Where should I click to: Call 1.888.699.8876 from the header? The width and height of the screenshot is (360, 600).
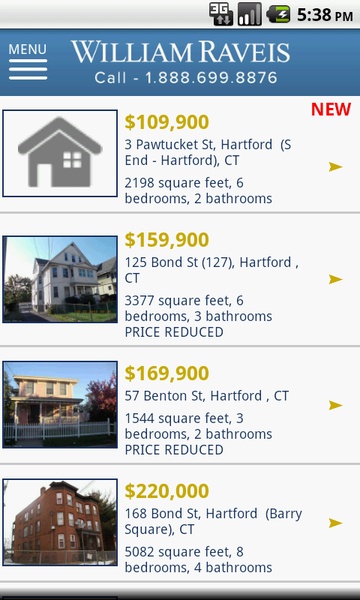(x=186, y=78)
